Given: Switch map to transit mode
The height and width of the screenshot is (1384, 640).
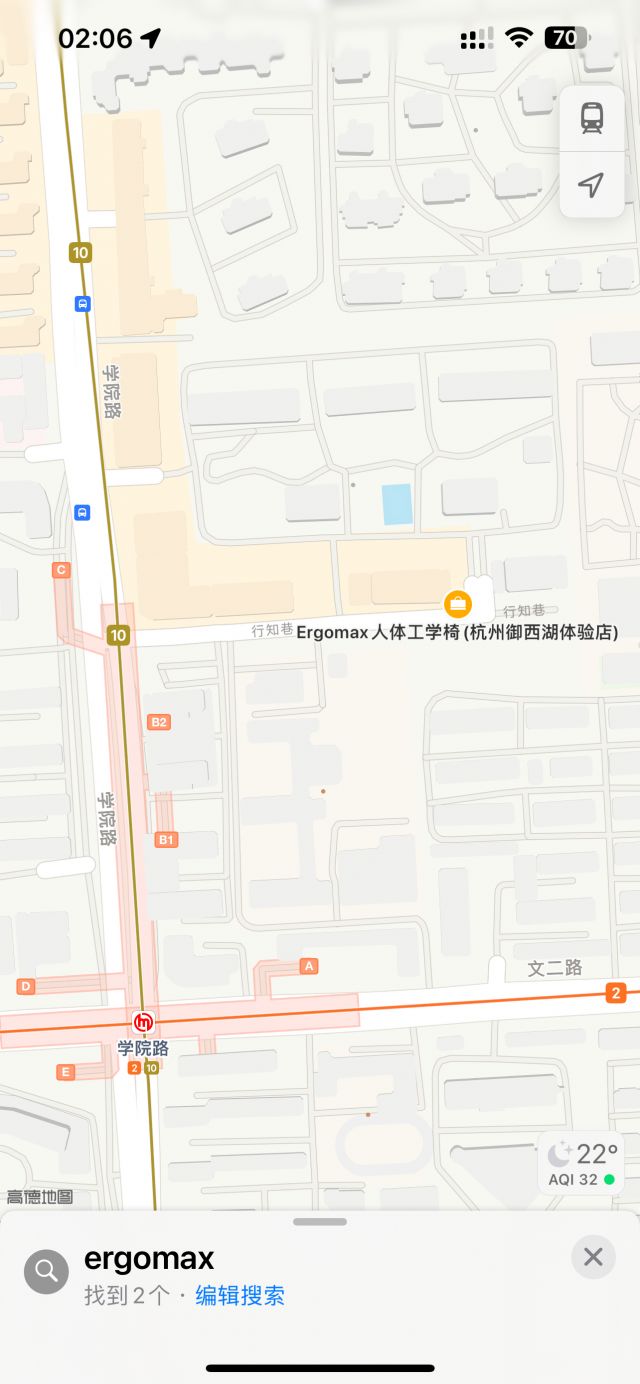Looking at the screenshot, I should [x=592, y=118].
